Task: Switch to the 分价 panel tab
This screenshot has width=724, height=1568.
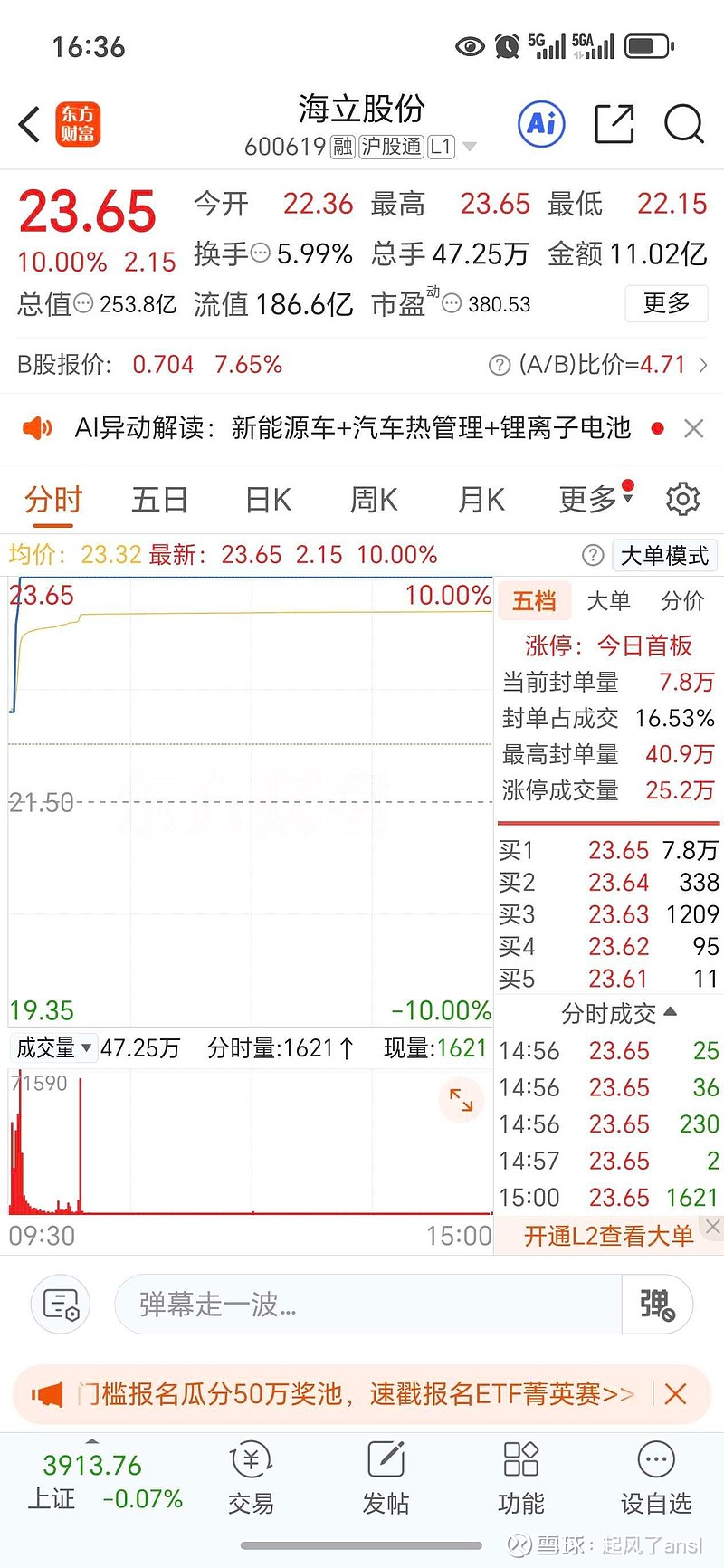Action: pyautogui.click(x=682, y=600)
